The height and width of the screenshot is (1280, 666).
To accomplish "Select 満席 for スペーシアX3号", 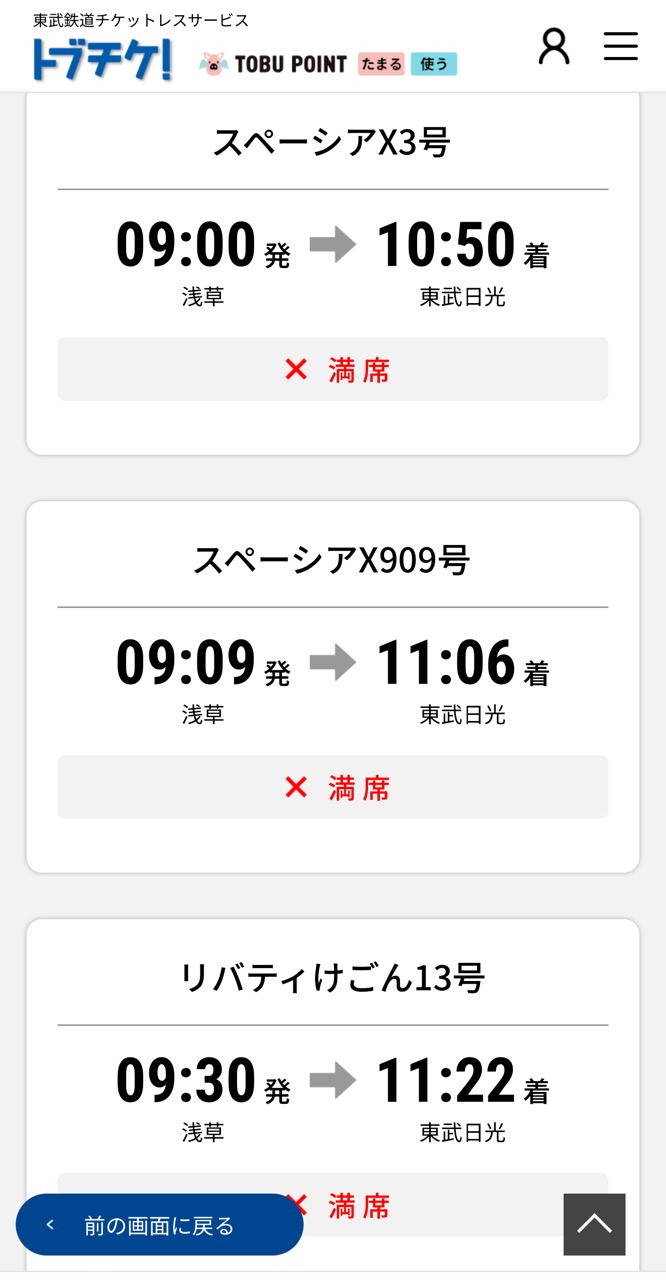I will 332,370.
